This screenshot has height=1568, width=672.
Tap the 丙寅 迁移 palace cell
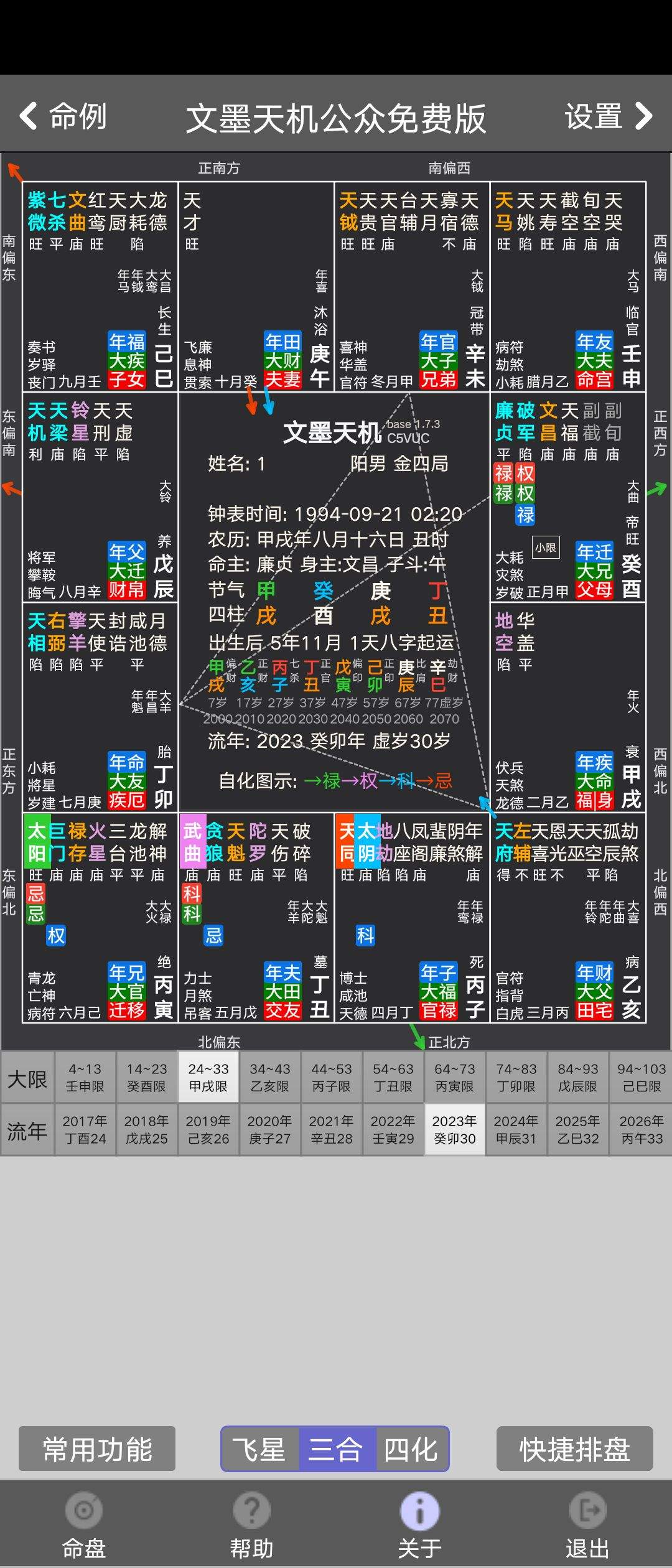click(100, 918)
